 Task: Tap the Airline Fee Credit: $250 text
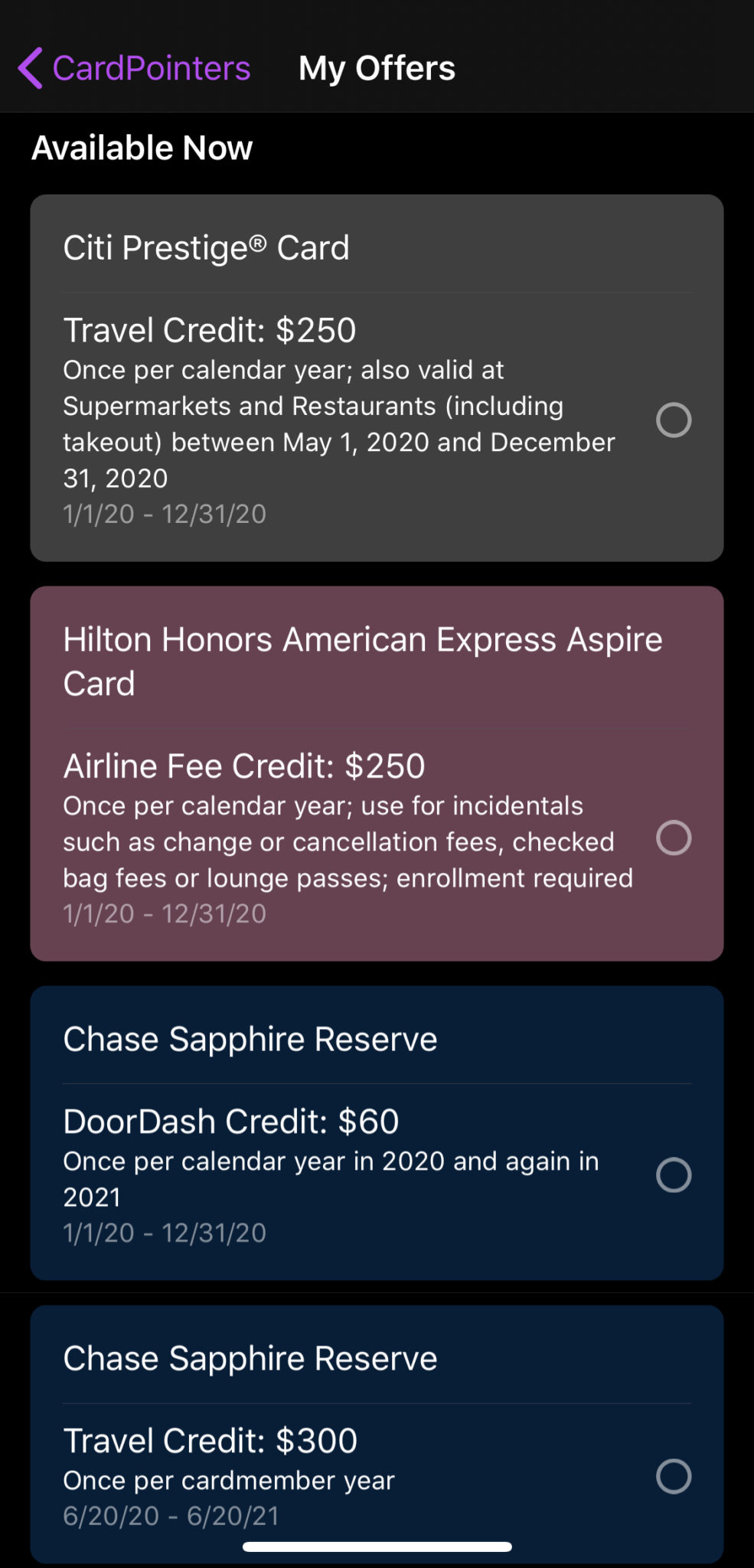coord(244,765)
